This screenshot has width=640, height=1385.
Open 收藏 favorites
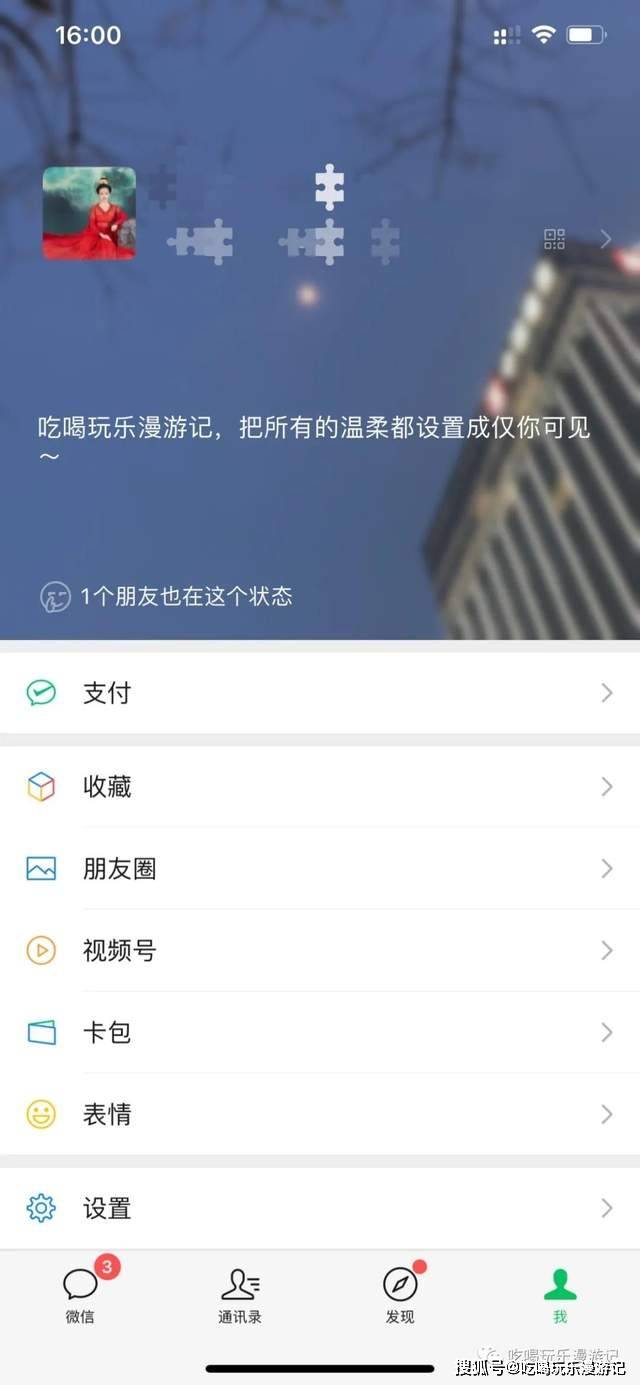pyautogui.click(x=320, y=787)
